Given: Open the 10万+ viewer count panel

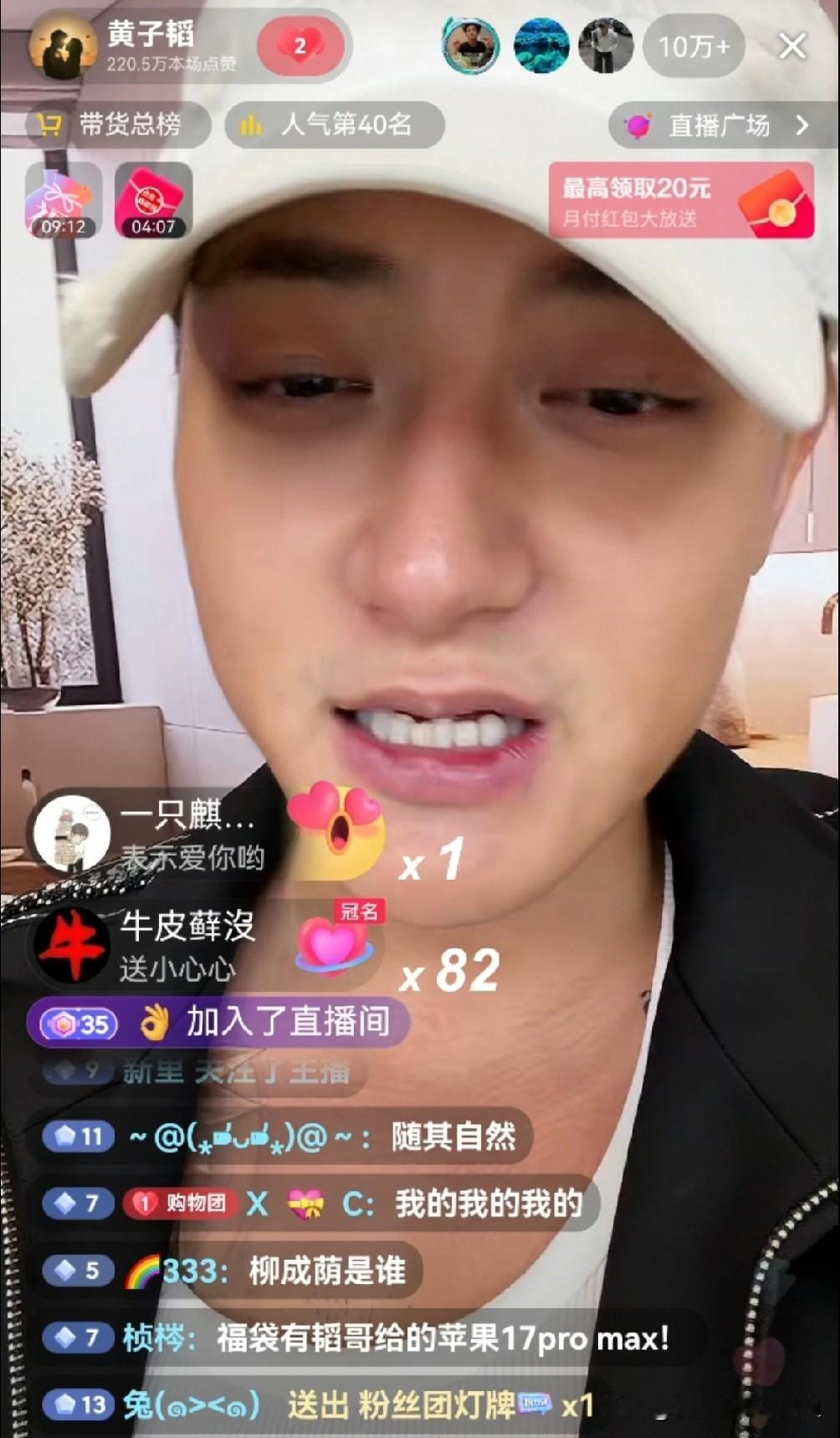Looking at the screenshot, I should click(x=694, y=48).
